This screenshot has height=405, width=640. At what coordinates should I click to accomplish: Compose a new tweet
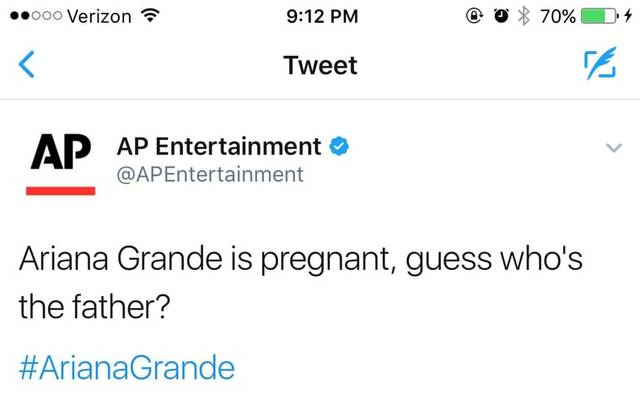pyautogui.click(x=602, y=67)
